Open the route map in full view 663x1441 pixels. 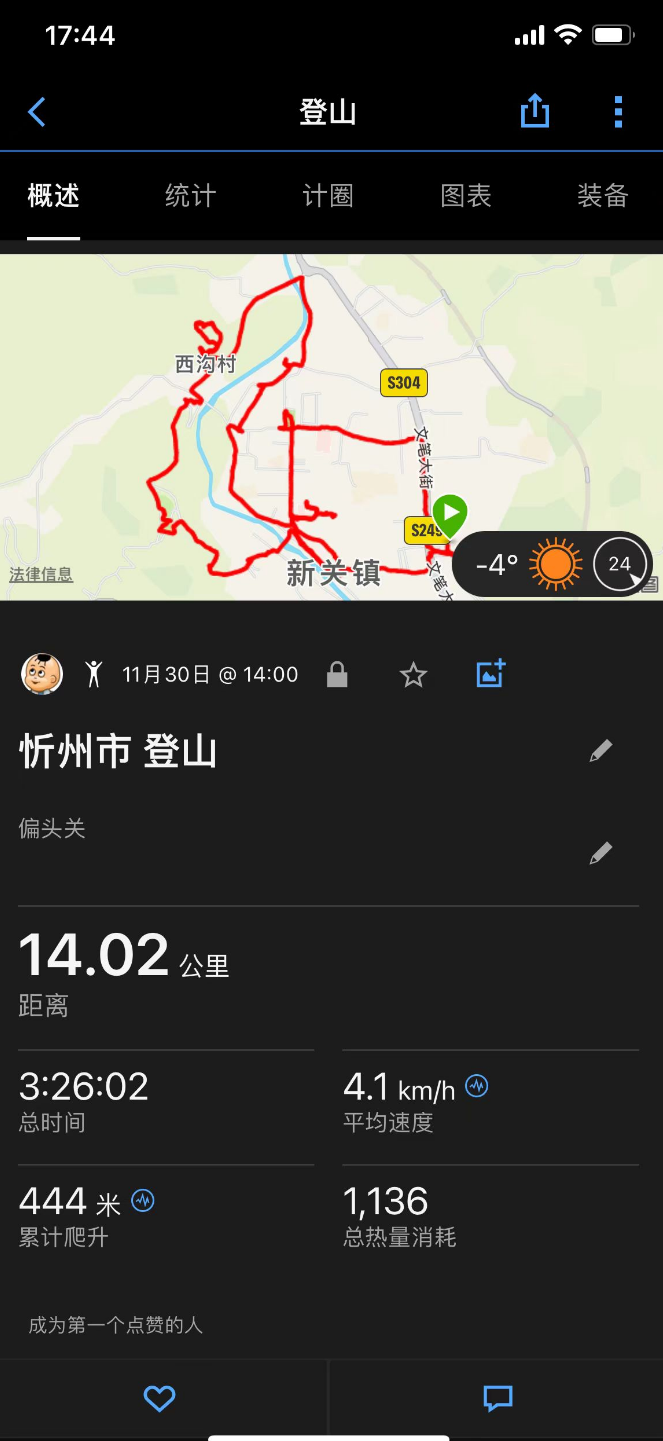point(331,427)
